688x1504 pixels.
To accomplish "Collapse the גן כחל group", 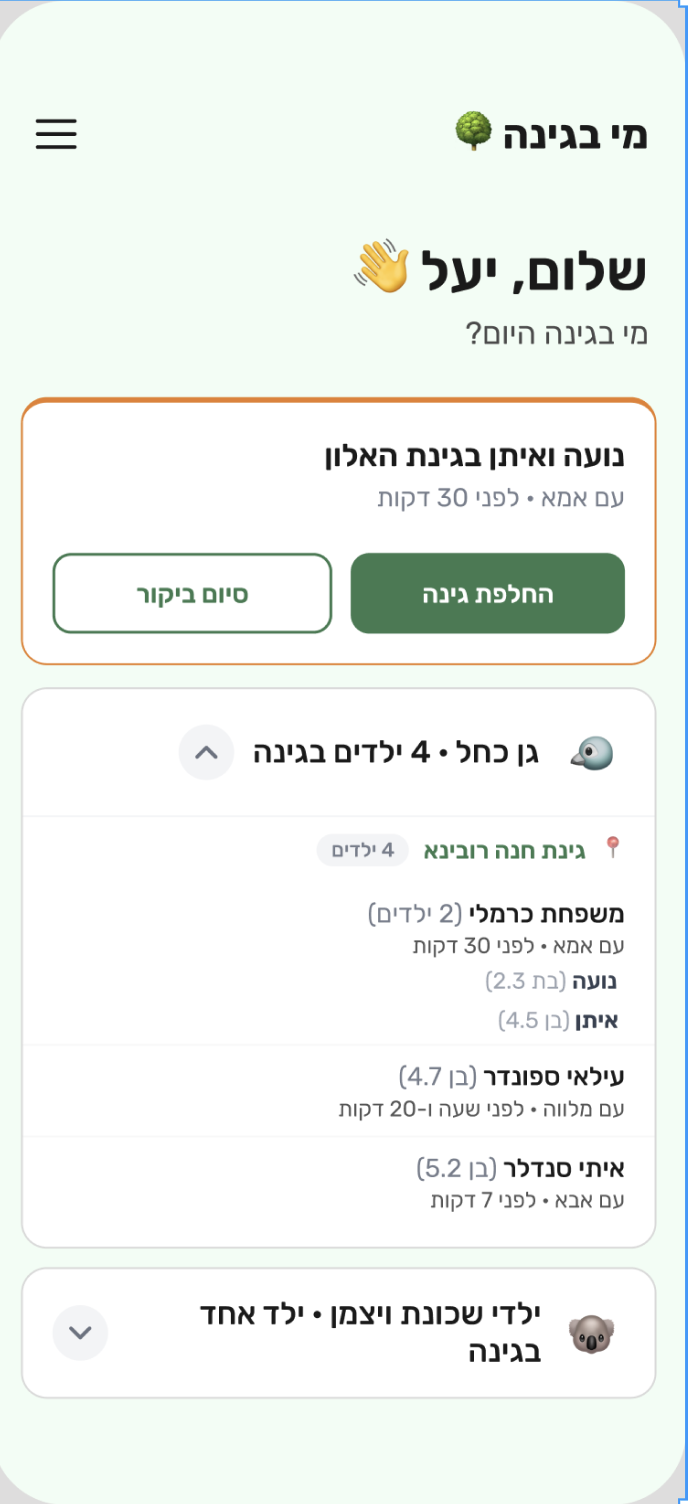I will pyautogui.click(x=206, y=752).
